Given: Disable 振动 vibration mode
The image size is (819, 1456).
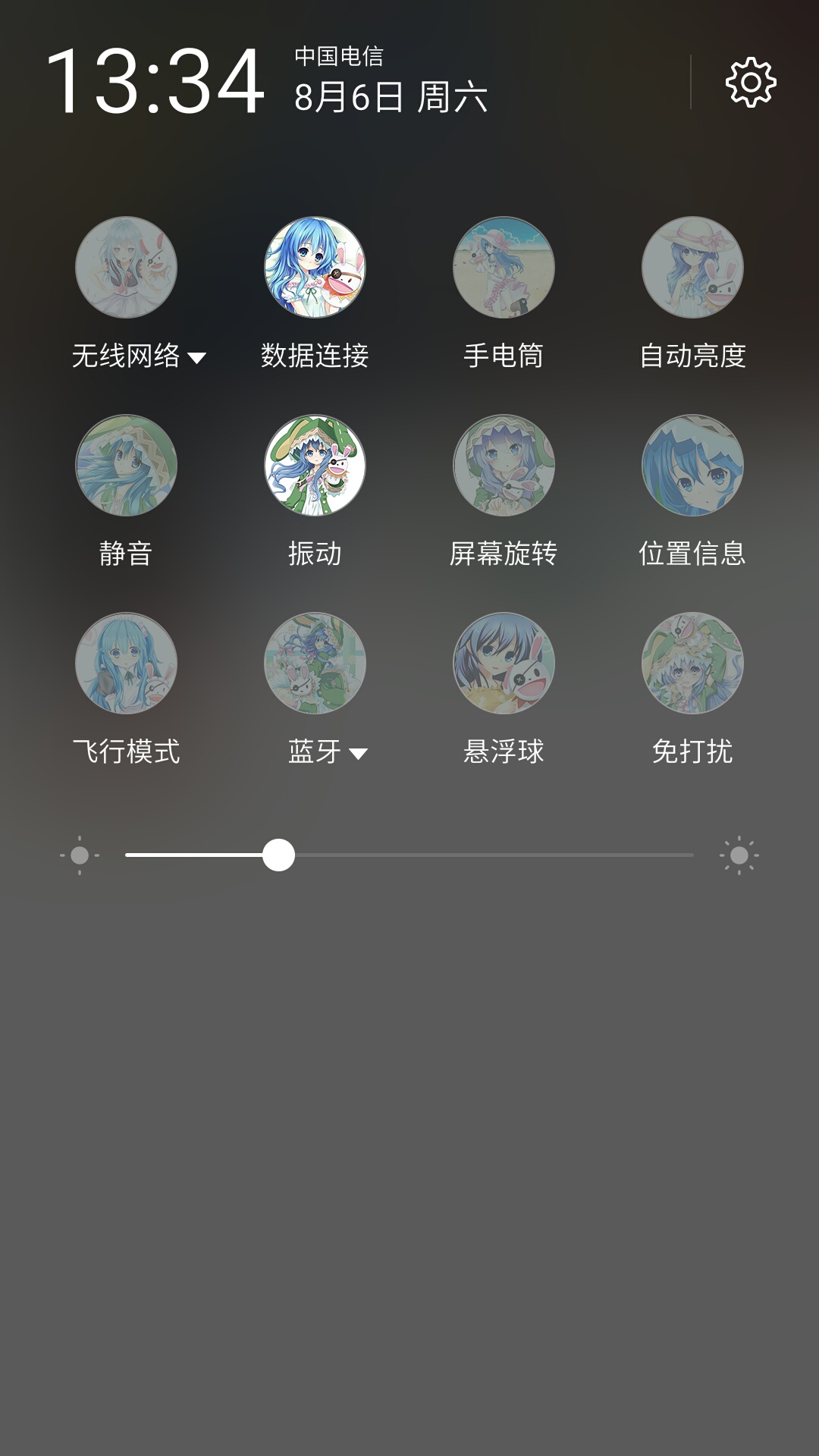Looking at the screenshot, I should (x=315, y=466).
